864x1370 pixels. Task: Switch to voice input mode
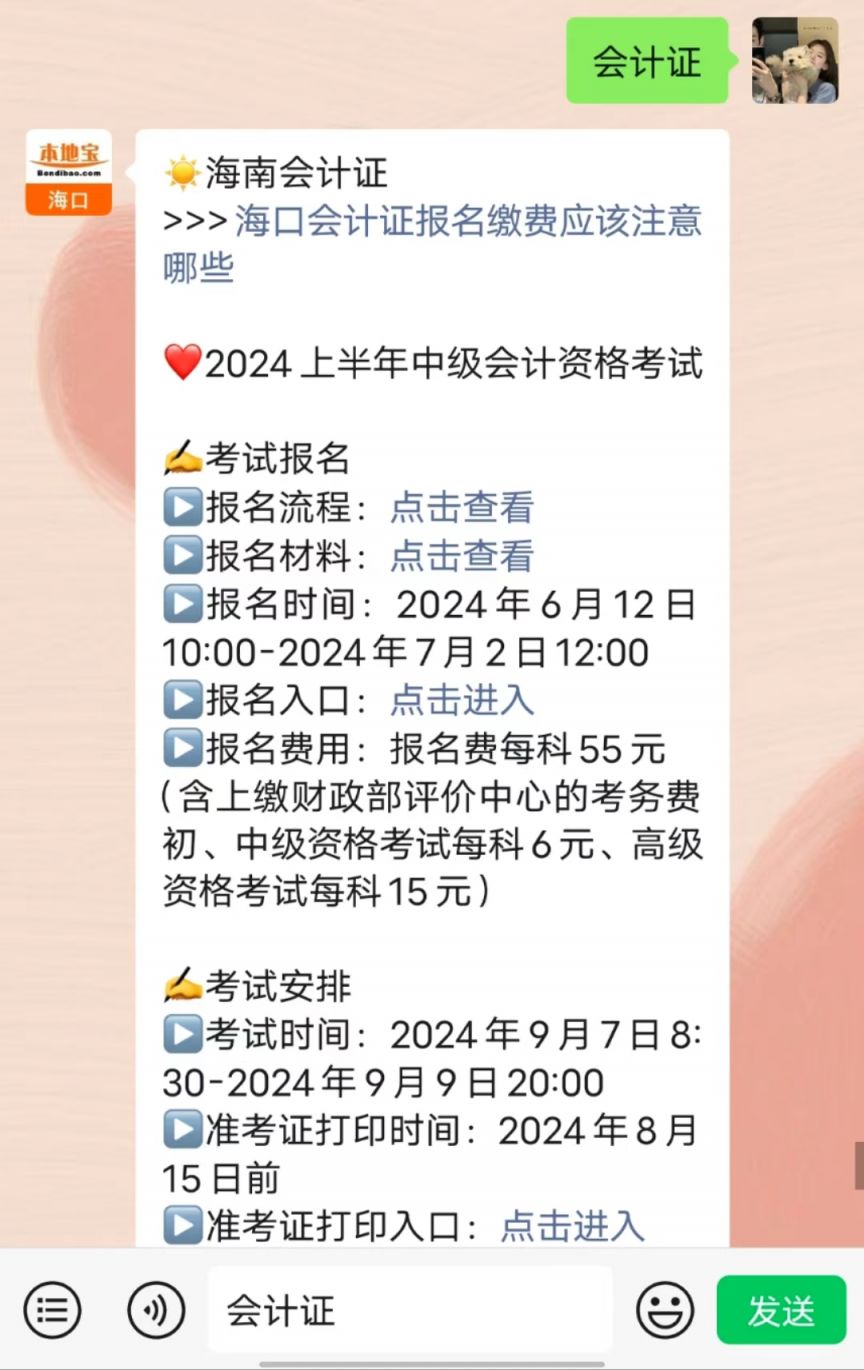(156, 1310)
